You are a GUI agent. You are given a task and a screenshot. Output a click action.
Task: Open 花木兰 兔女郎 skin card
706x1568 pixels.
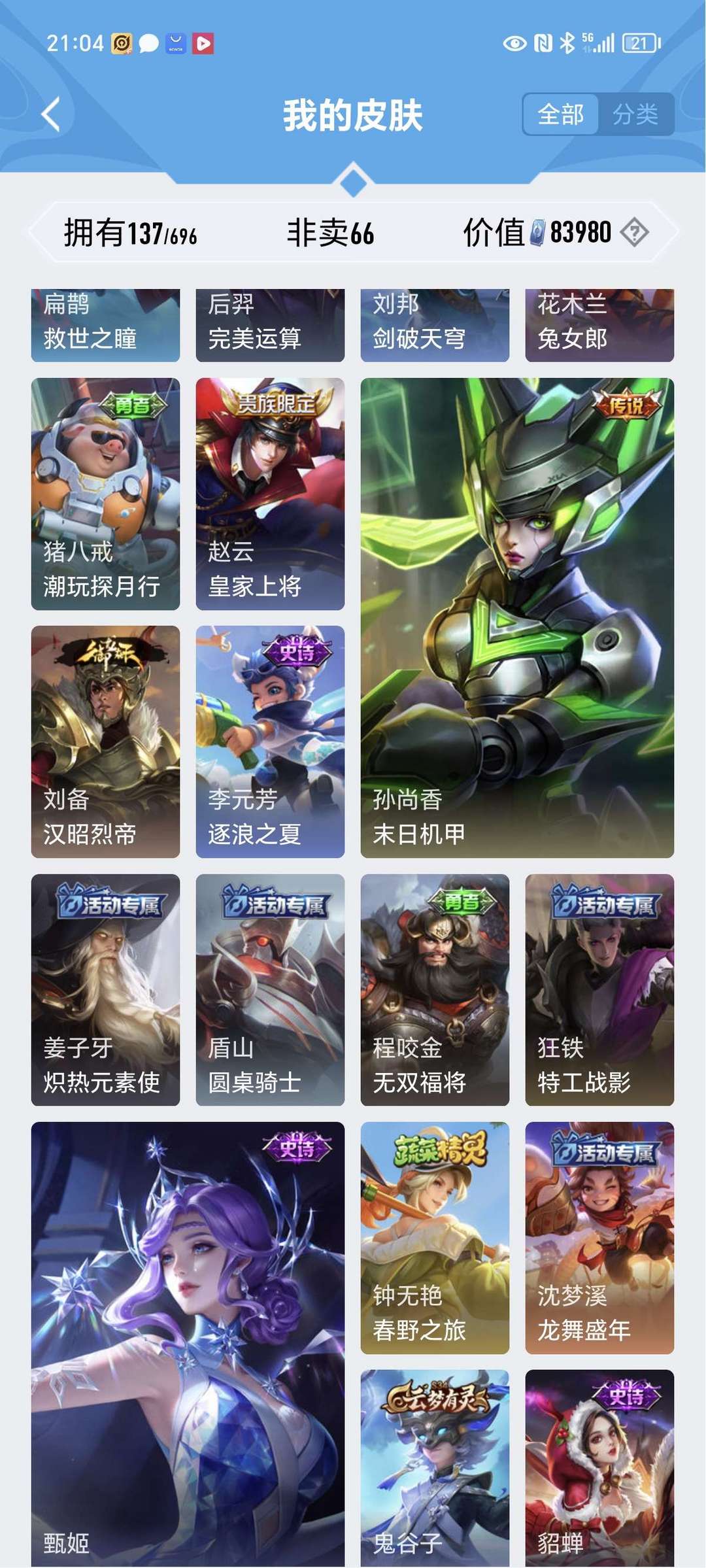pos(599,325)
